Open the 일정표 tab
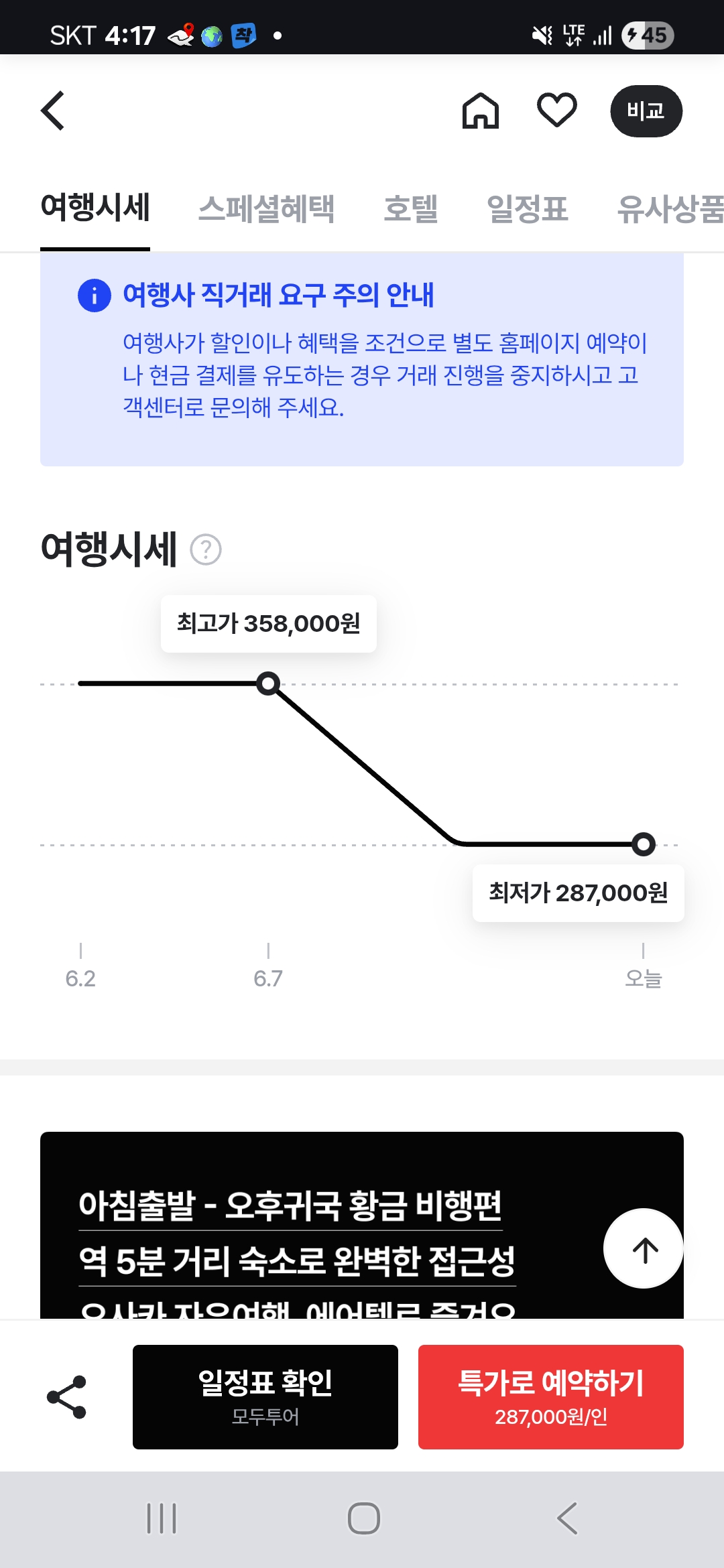This screenshot has height=1568, width=724. tap(528, 208)
